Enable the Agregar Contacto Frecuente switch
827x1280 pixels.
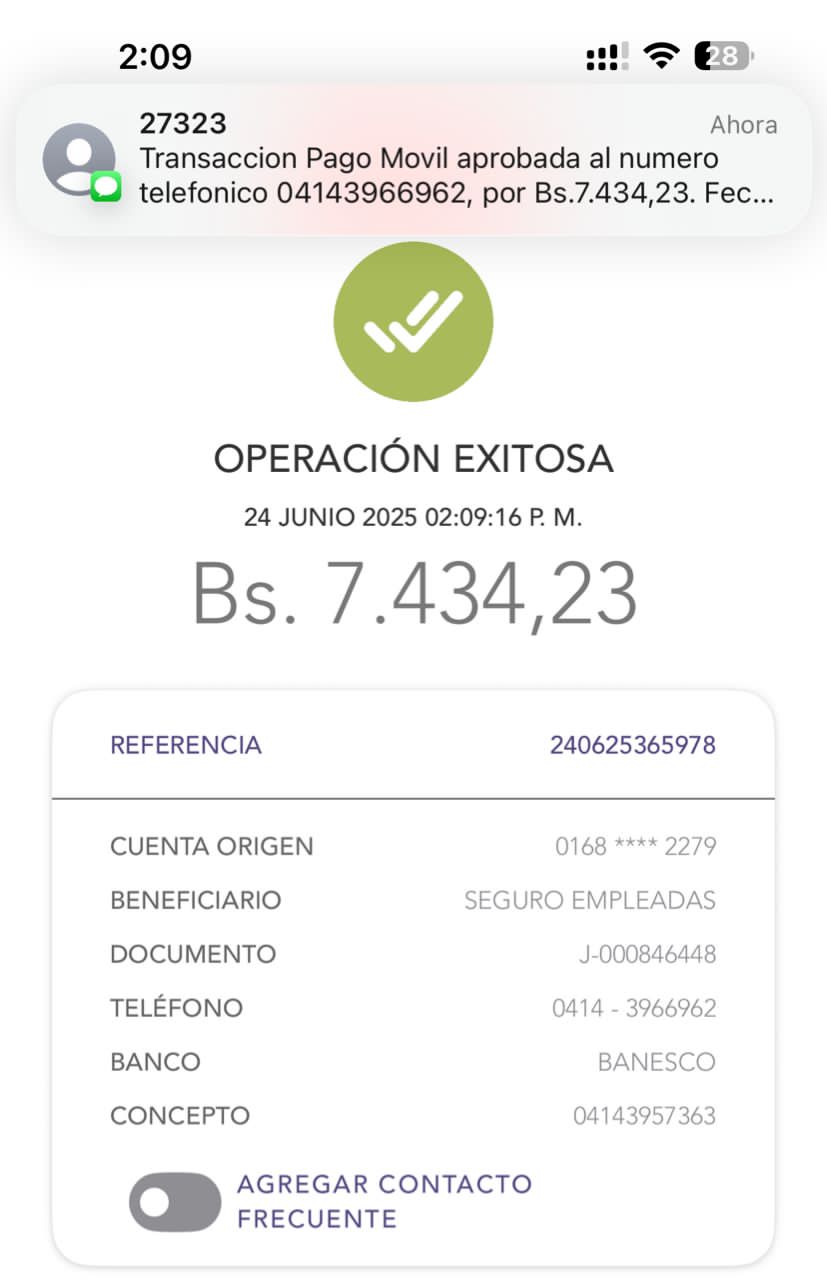click(x=175, y=1202)
